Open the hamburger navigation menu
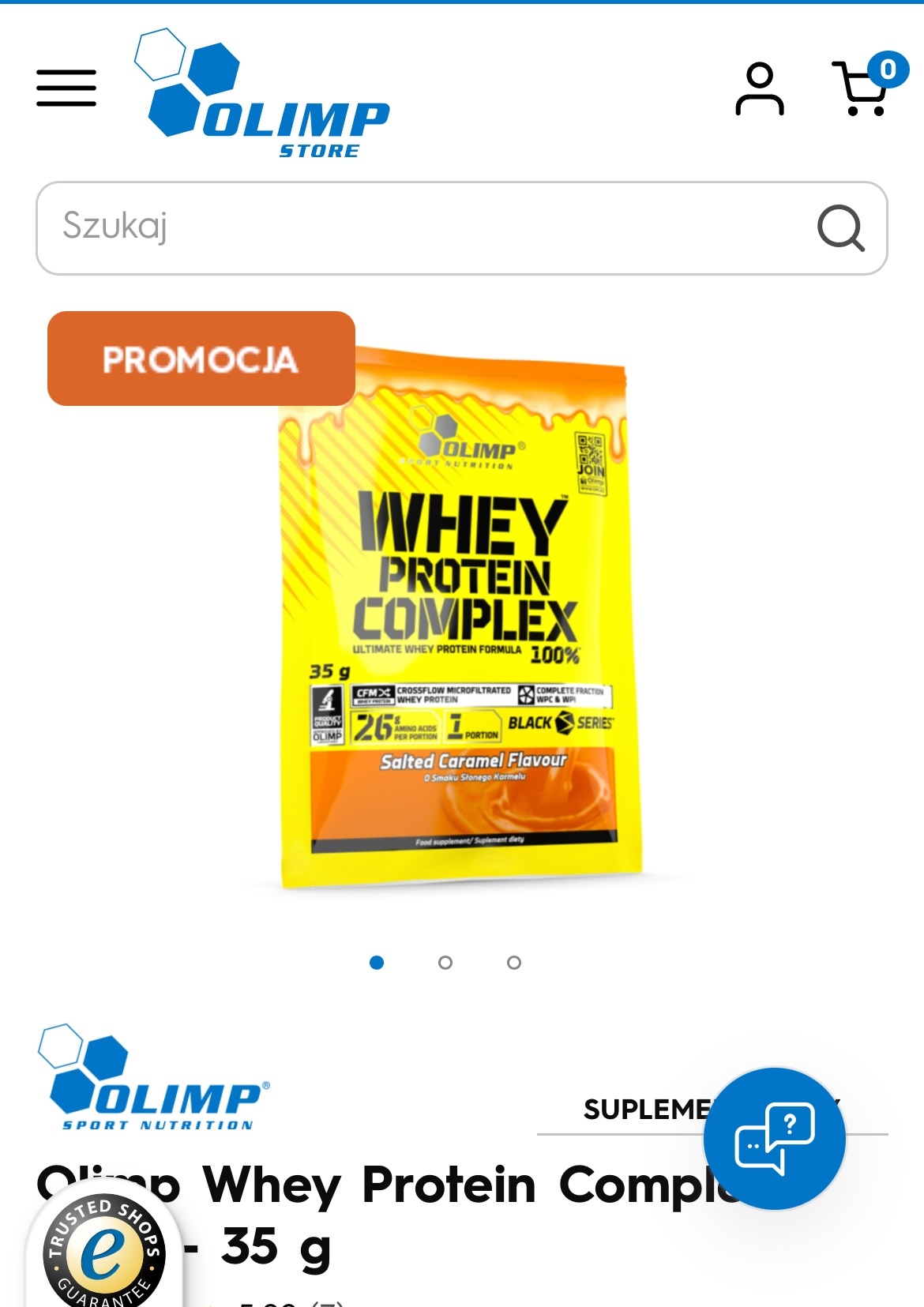Viewport: 924px width, 1307px height. tap(66, 88)
